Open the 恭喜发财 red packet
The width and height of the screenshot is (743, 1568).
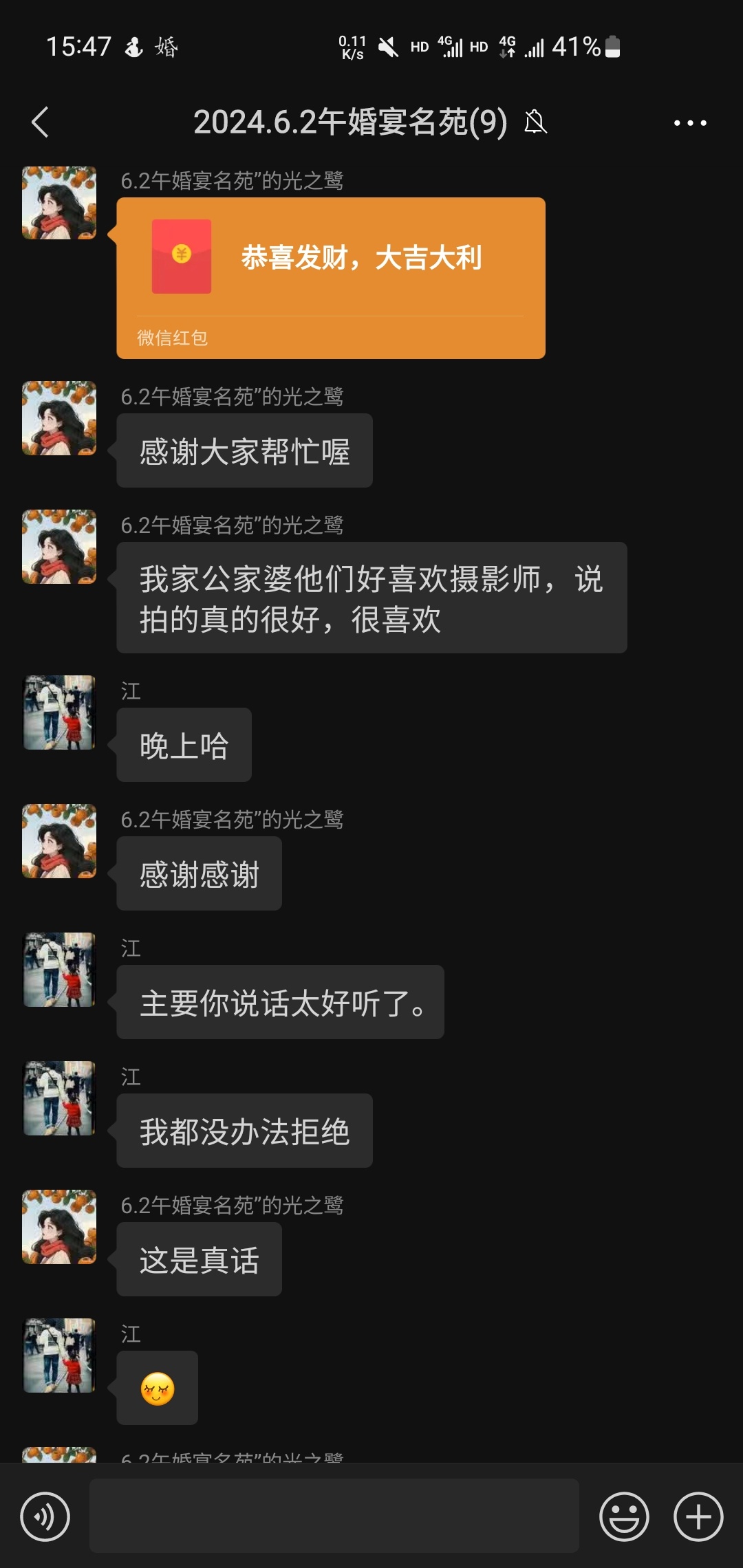(x=331, y=278)
